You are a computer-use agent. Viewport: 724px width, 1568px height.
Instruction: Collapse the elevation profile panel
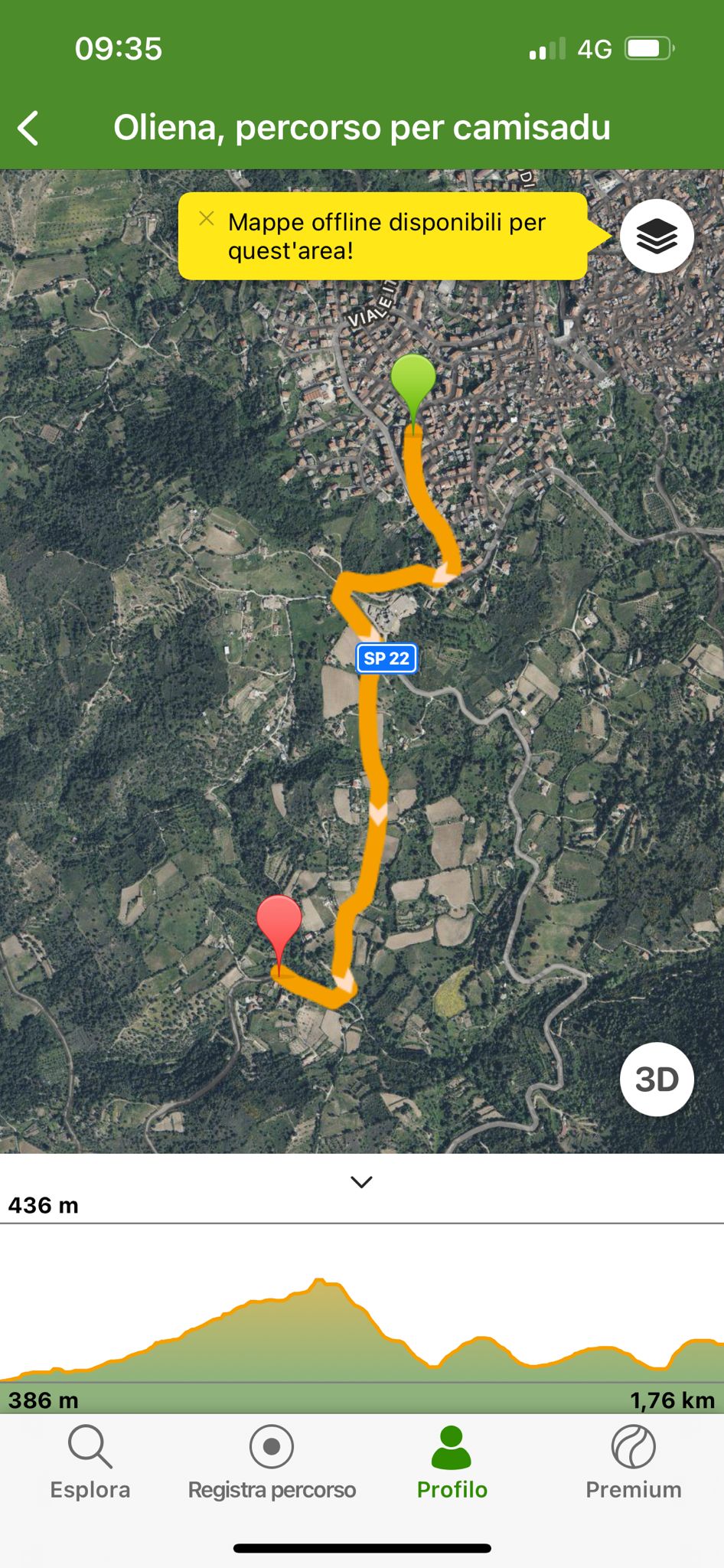(361, 1181)
